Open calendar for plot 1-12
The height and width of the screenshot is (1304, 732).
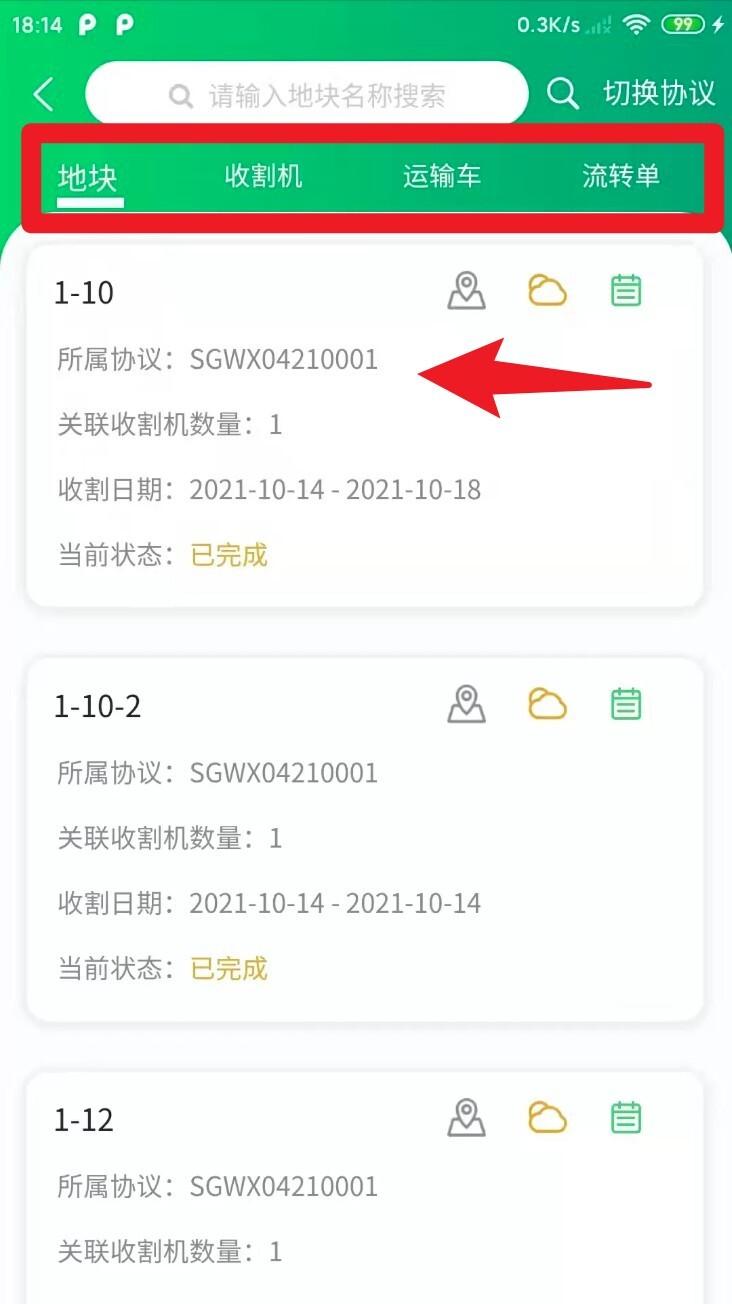pyautogui.click(x=626, y=1118)
